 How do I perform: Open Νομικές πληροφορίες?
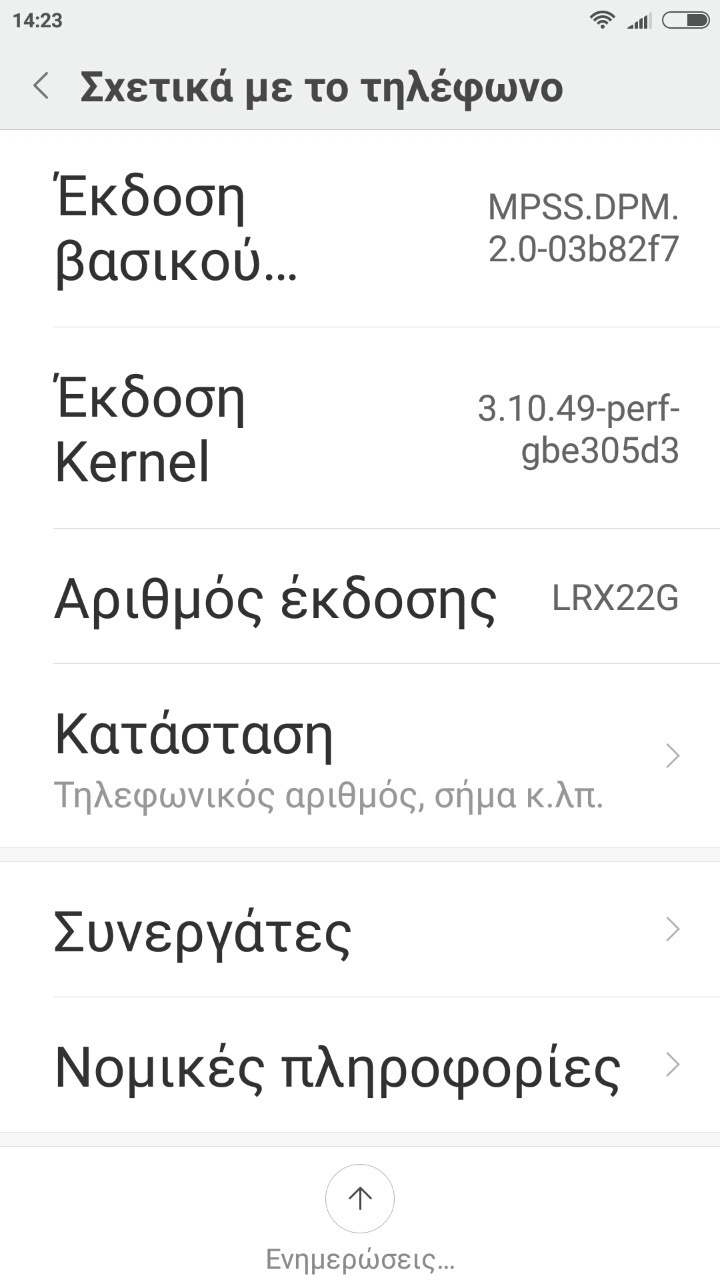pos(360,1066)
